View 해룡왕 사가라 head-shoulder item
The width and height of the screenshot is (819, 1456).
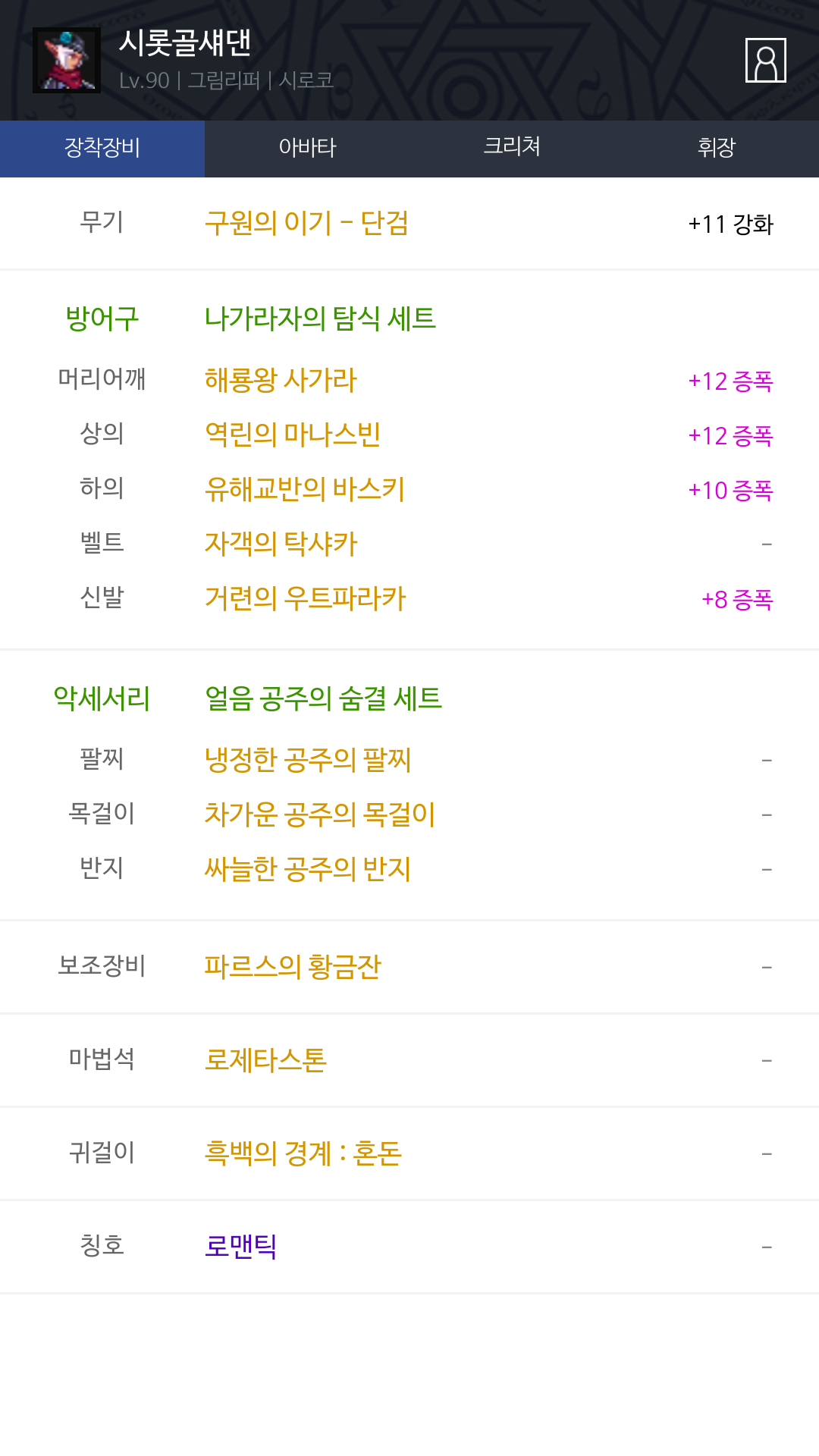[x=281, y=380]
